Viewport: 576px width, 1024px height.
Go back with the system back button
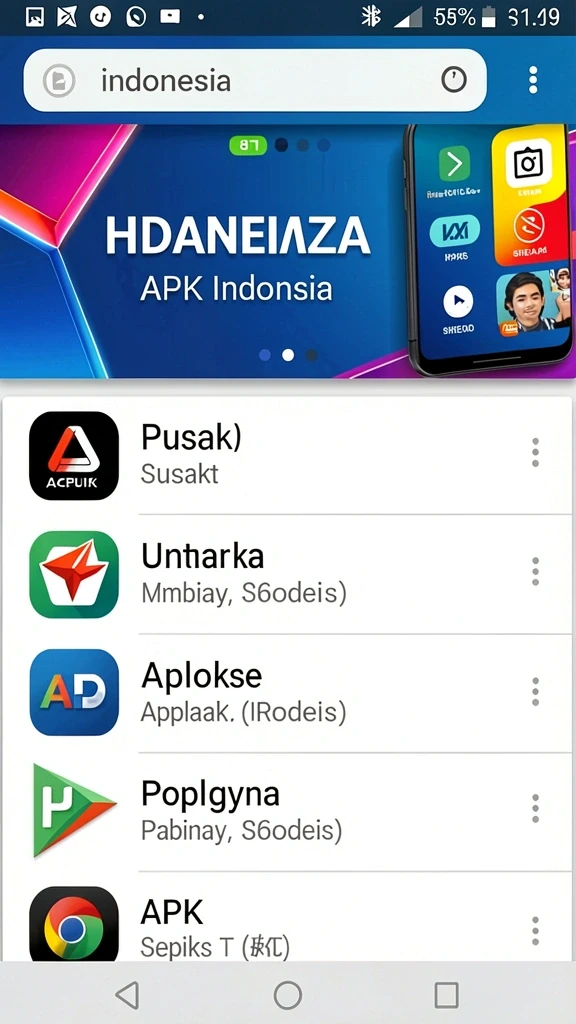click(x=127, y=995)
